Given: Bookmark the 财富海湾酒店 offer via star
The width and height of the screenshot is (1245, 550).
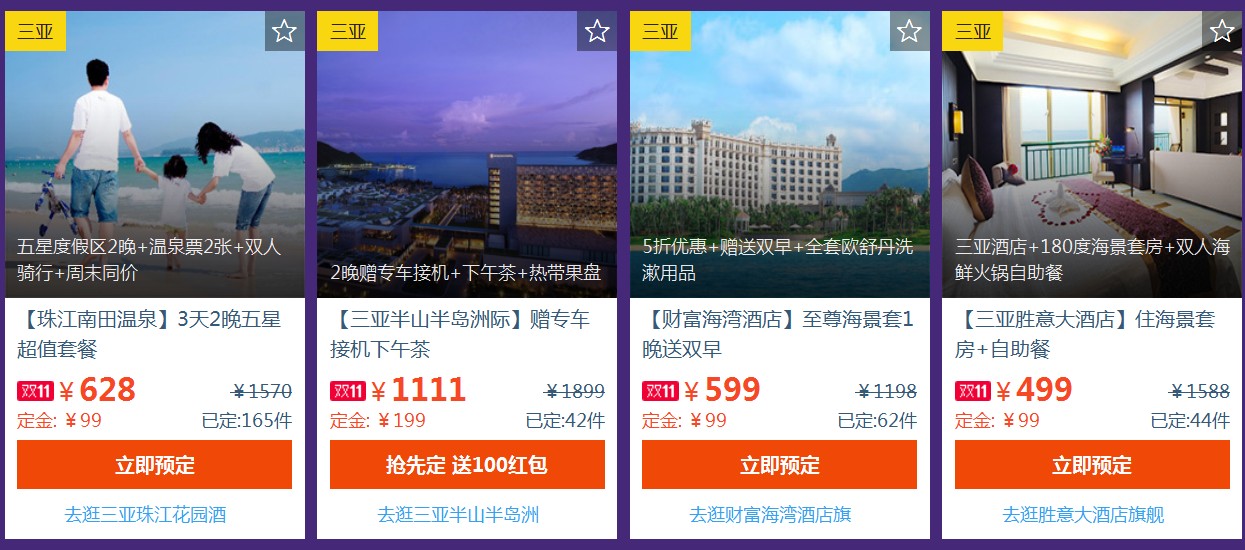Looking at the screenshot, I should click(909, 31).
